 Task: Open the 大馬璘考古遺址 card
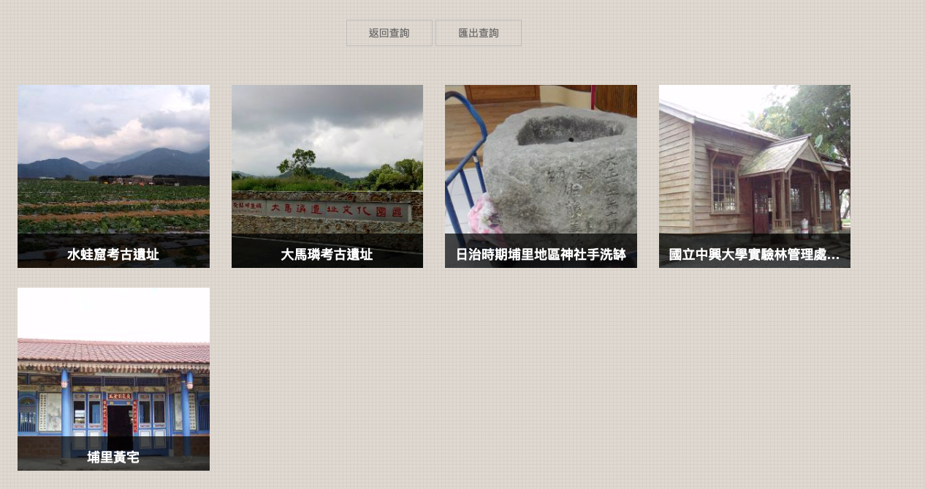tap(327, 176)
